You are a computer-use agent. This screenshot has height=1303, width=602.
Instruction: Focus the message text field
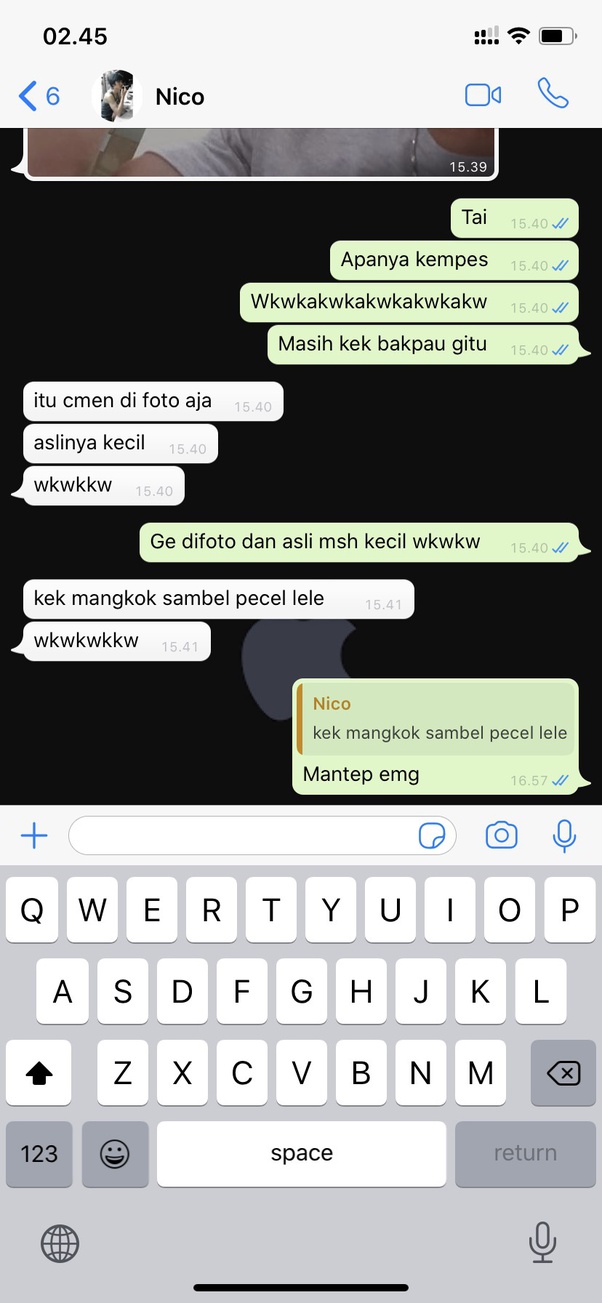[240, 836]
